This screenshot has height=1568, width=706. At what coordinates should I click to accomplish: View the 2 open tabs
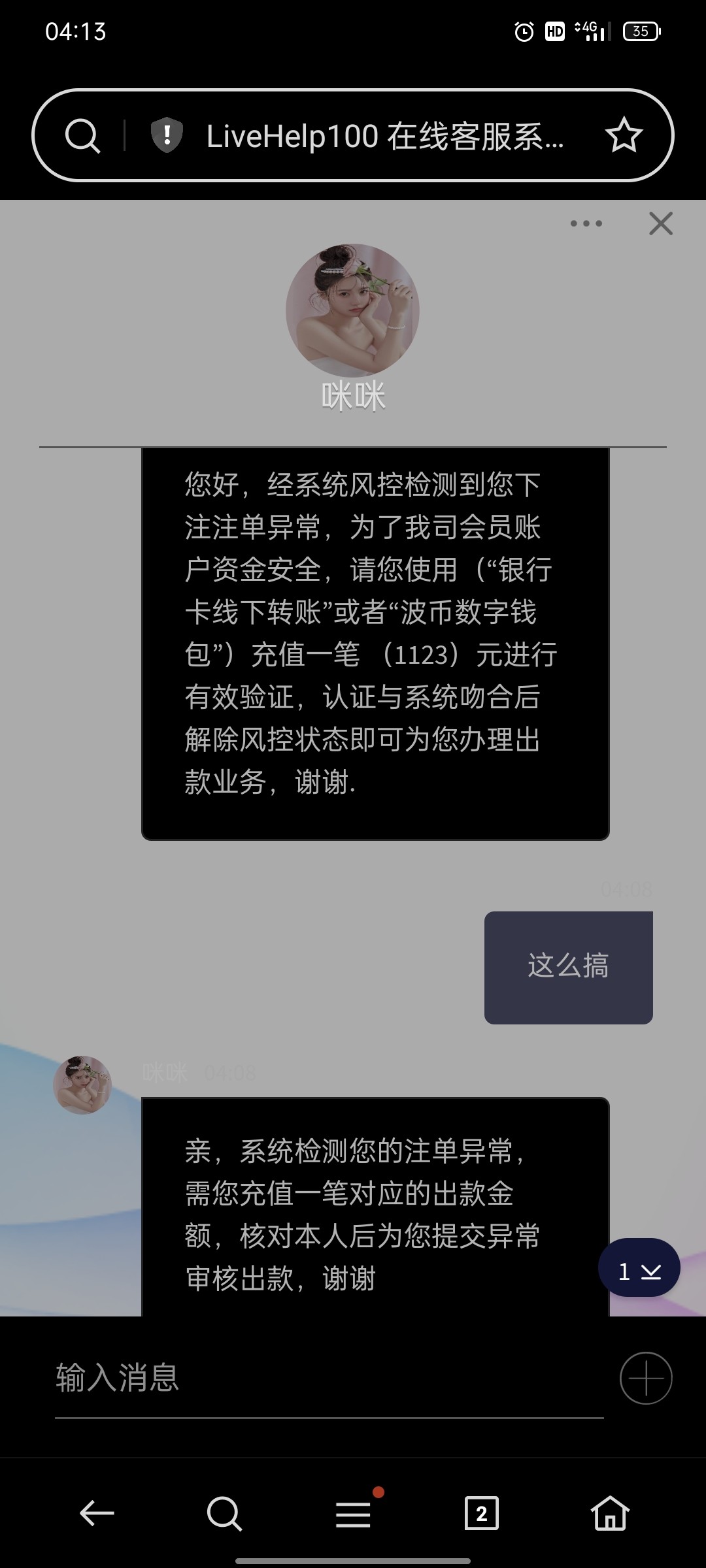coord(482,1513)
